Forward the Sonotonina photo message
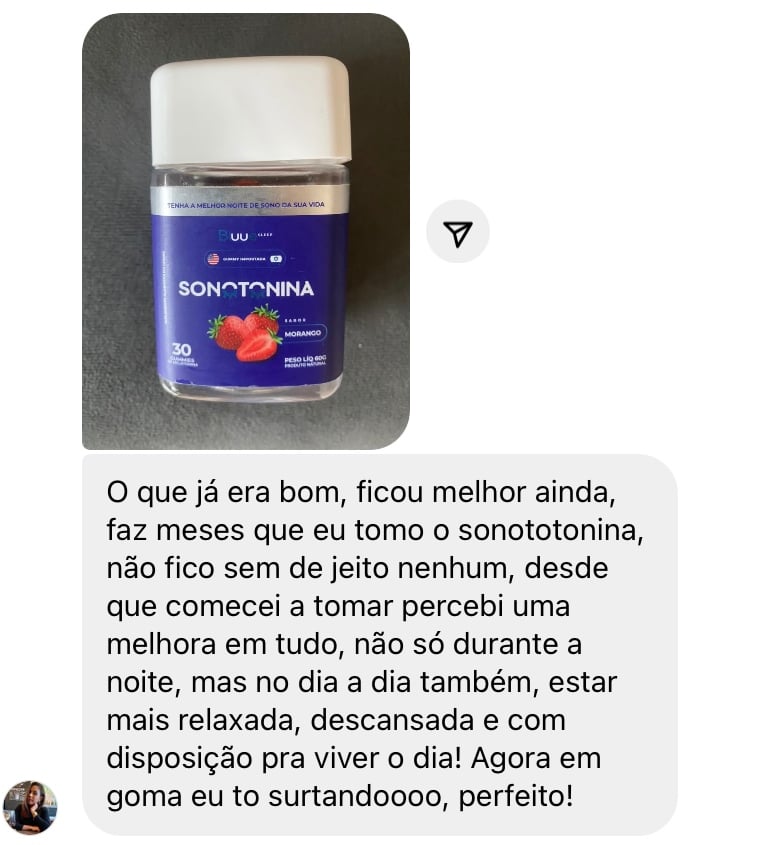 click(x=458, y=232)
